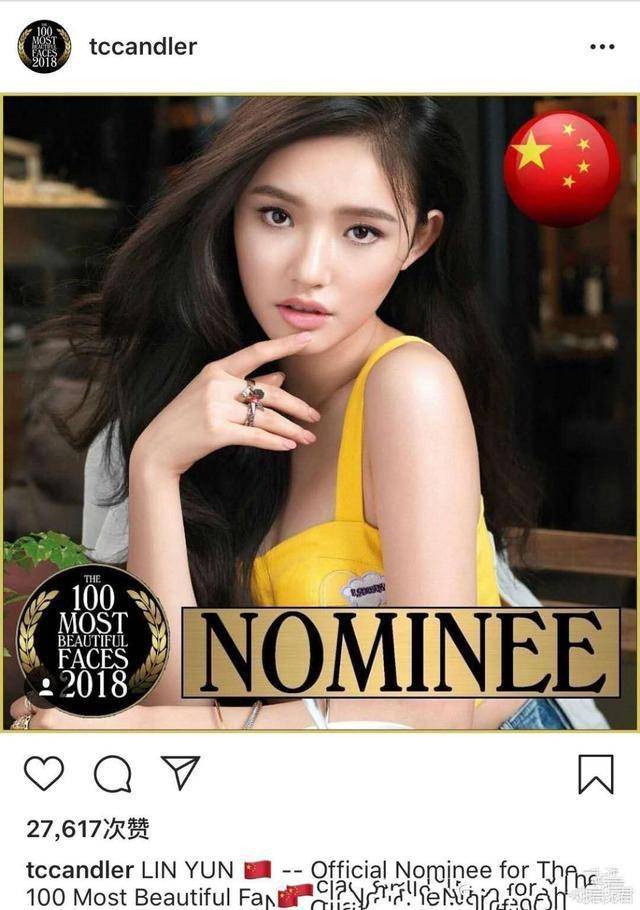Tap the tagged people icon on photo

click(x=46, y=687)
